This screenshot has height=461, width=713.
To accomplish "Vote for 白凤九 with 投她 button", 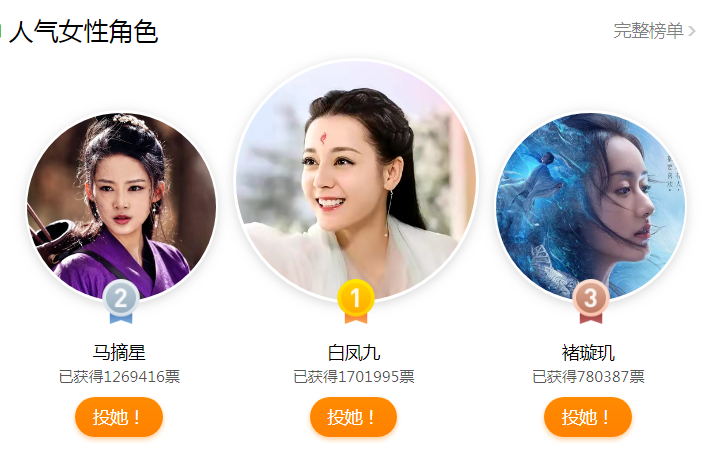I will coord(354,417).
